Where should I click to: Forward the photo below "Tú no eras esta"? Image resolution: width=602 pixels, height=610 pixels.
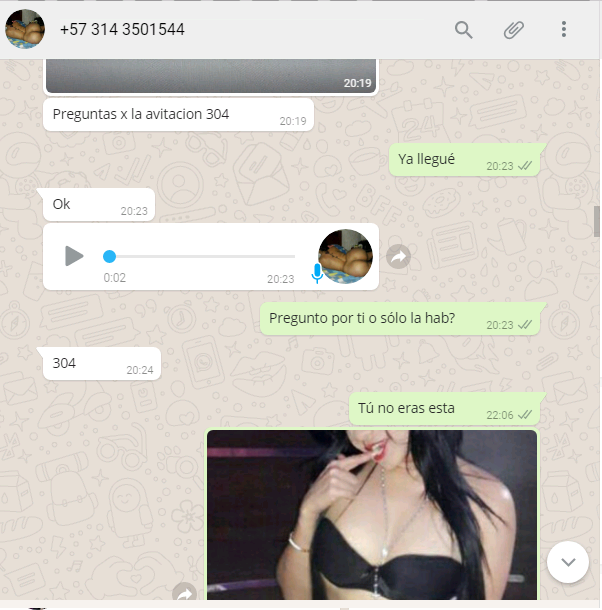(184, 594)
